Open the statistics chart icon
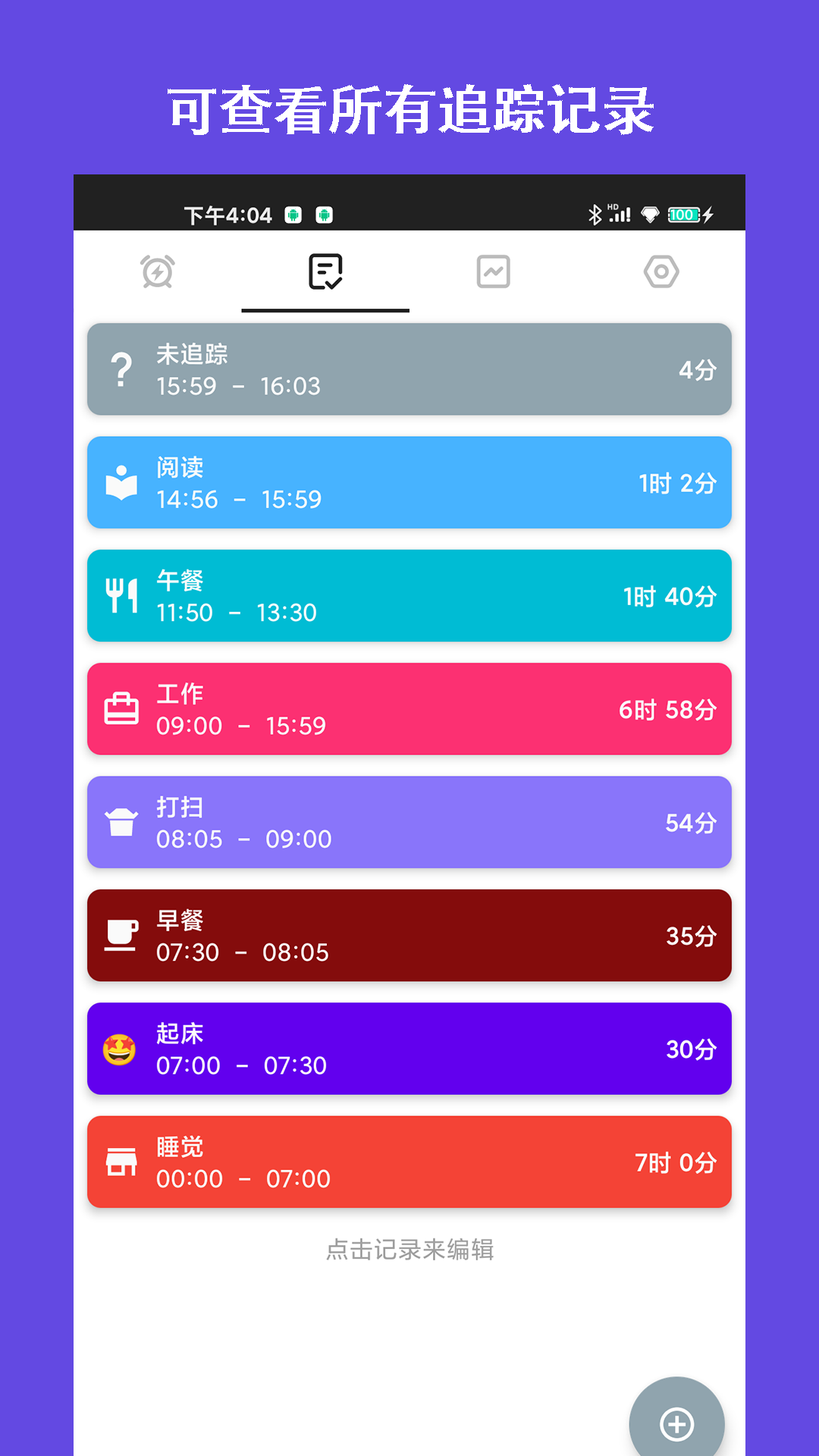 click(x=494, y=271)
